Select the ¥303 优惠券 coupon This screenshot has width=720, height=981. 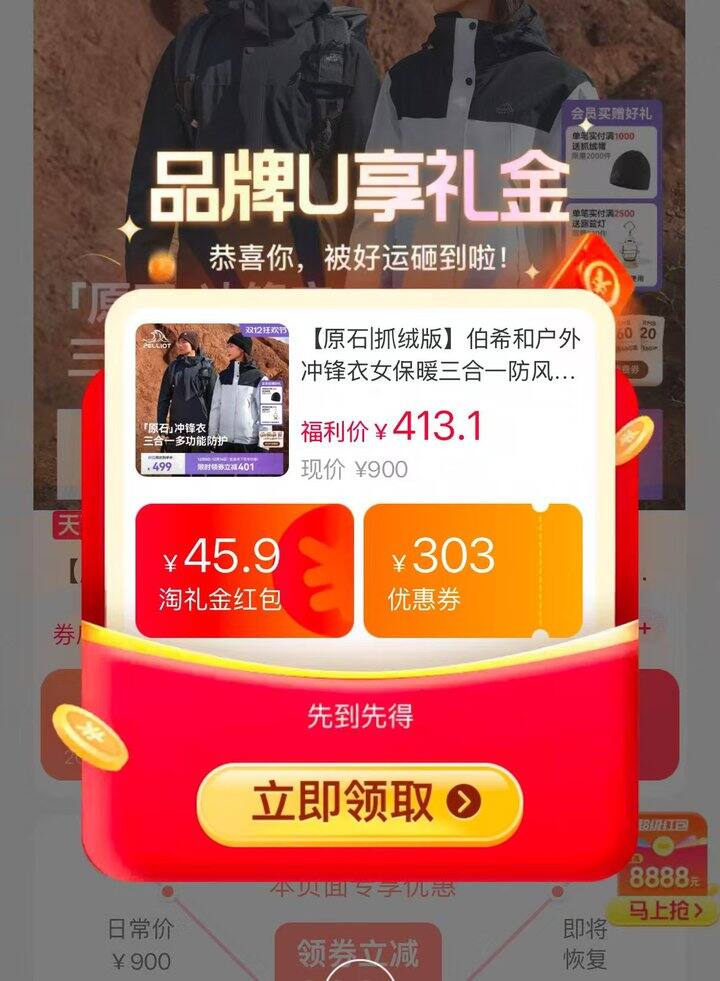(472, 570)
